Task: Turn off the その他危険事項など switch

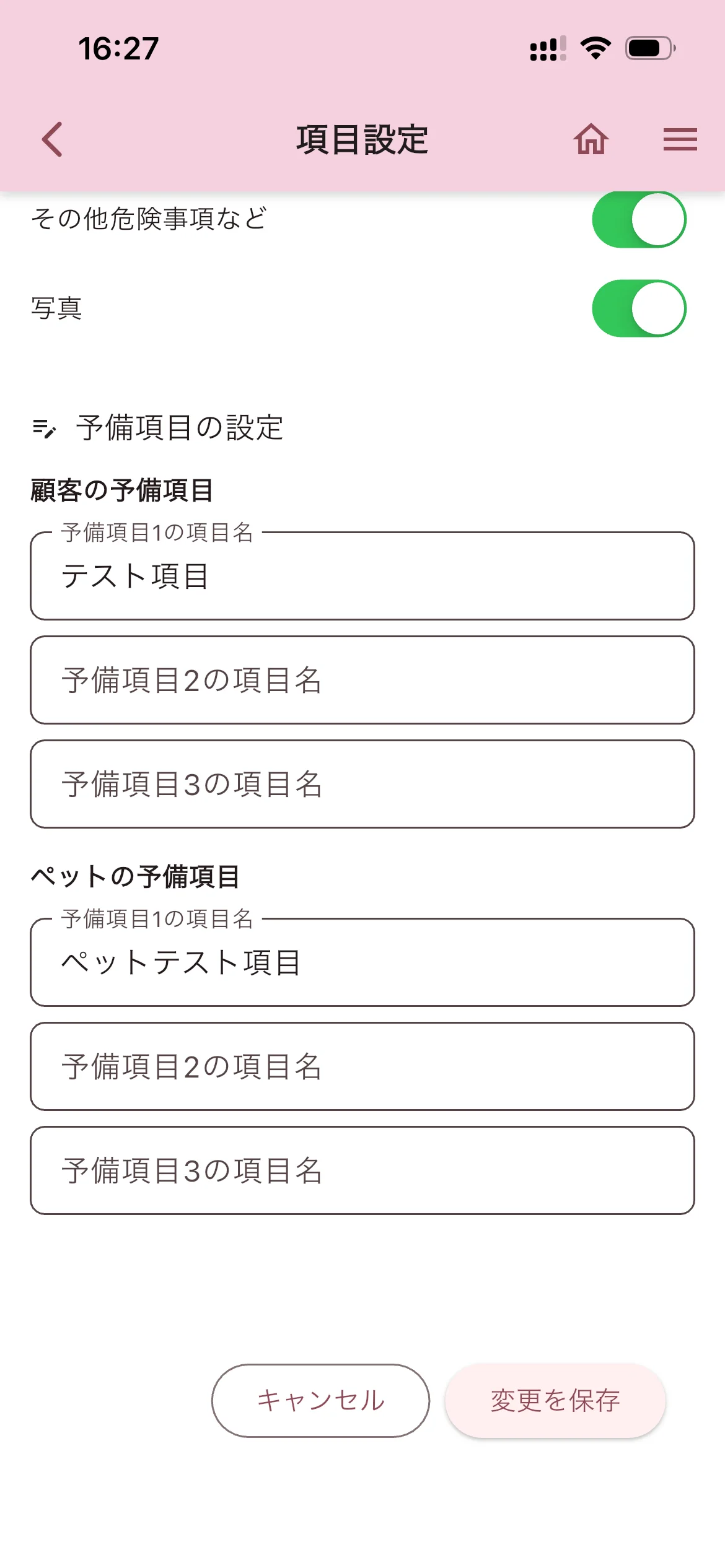Action: [638, 220]
